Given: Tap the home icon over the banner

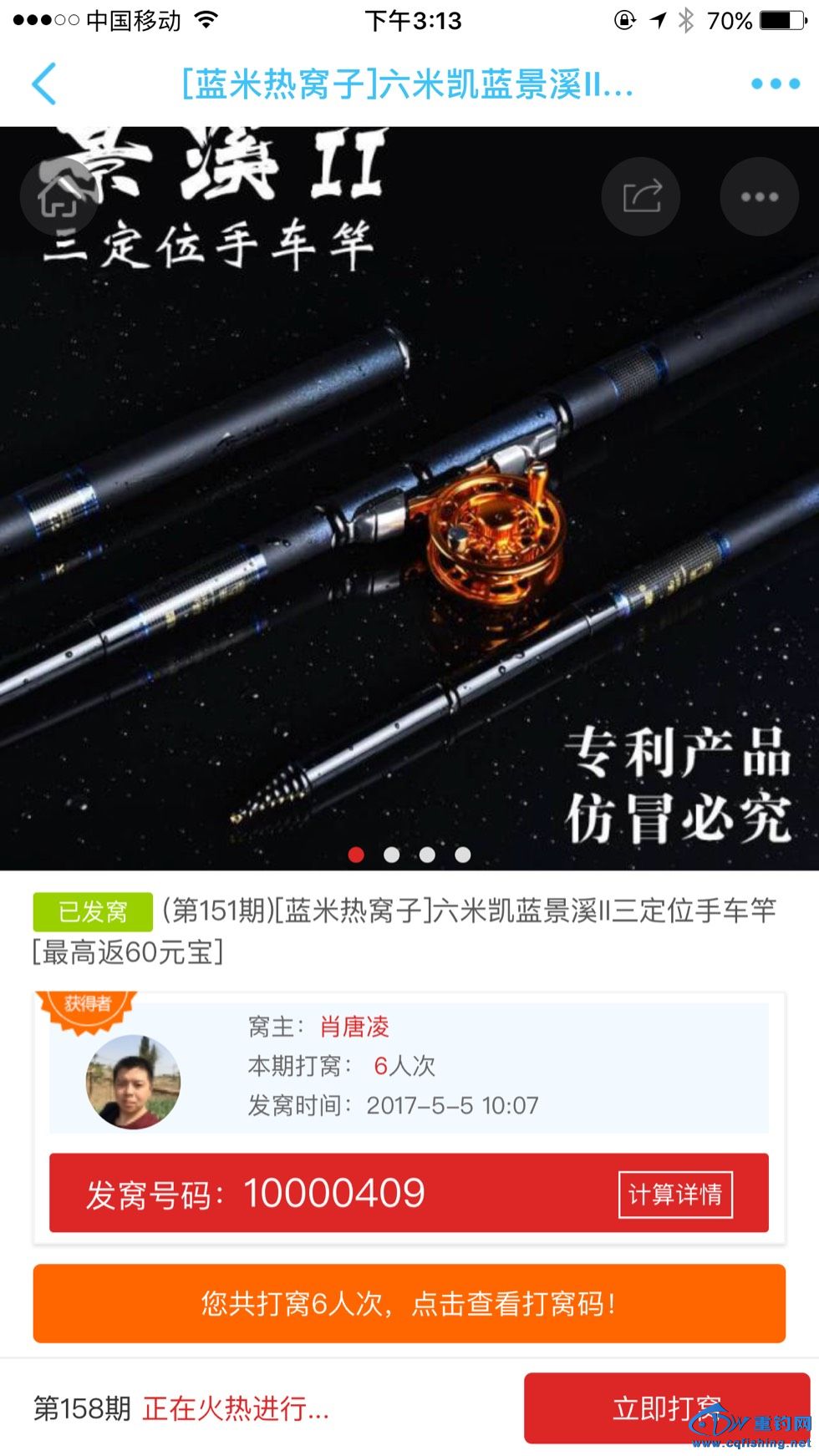Looking at the screenshot, I should tap(58, 197).
